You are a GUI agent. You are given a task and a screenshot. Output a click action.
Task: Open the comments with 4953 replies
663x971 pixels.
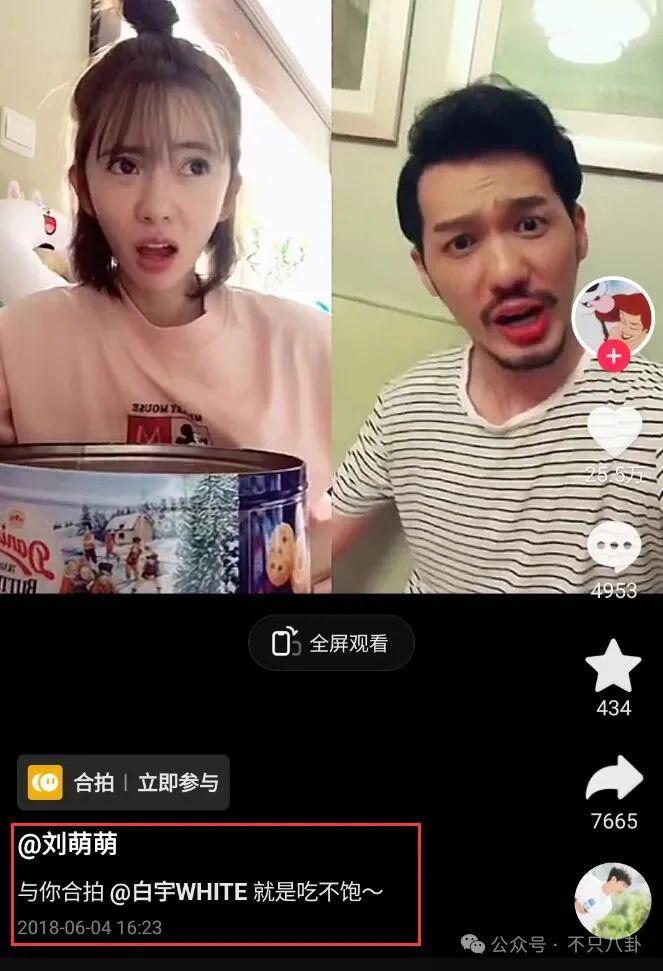(x=613, y=547)
